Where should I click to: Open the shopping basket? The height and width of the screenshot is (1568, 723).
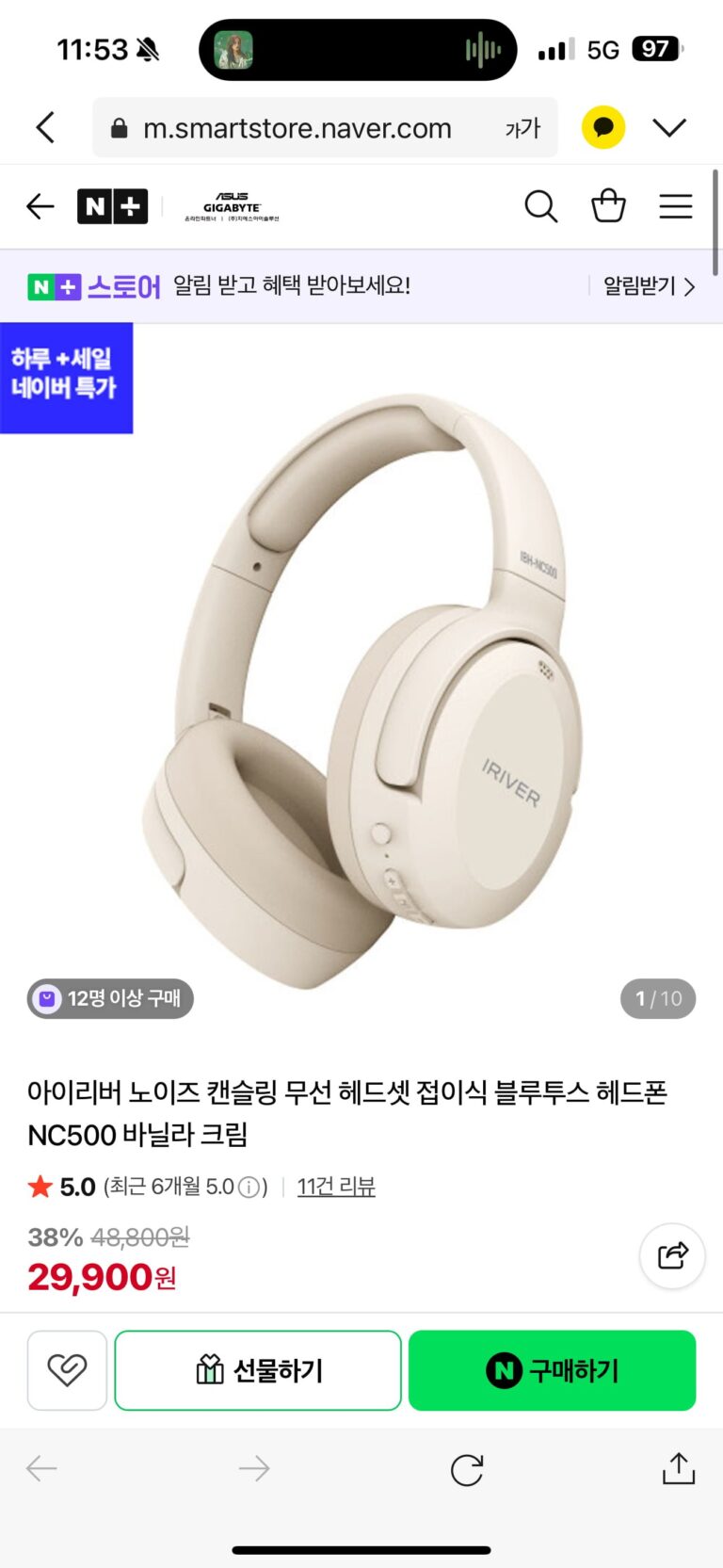pyautogui.click(x=608, y=206)
